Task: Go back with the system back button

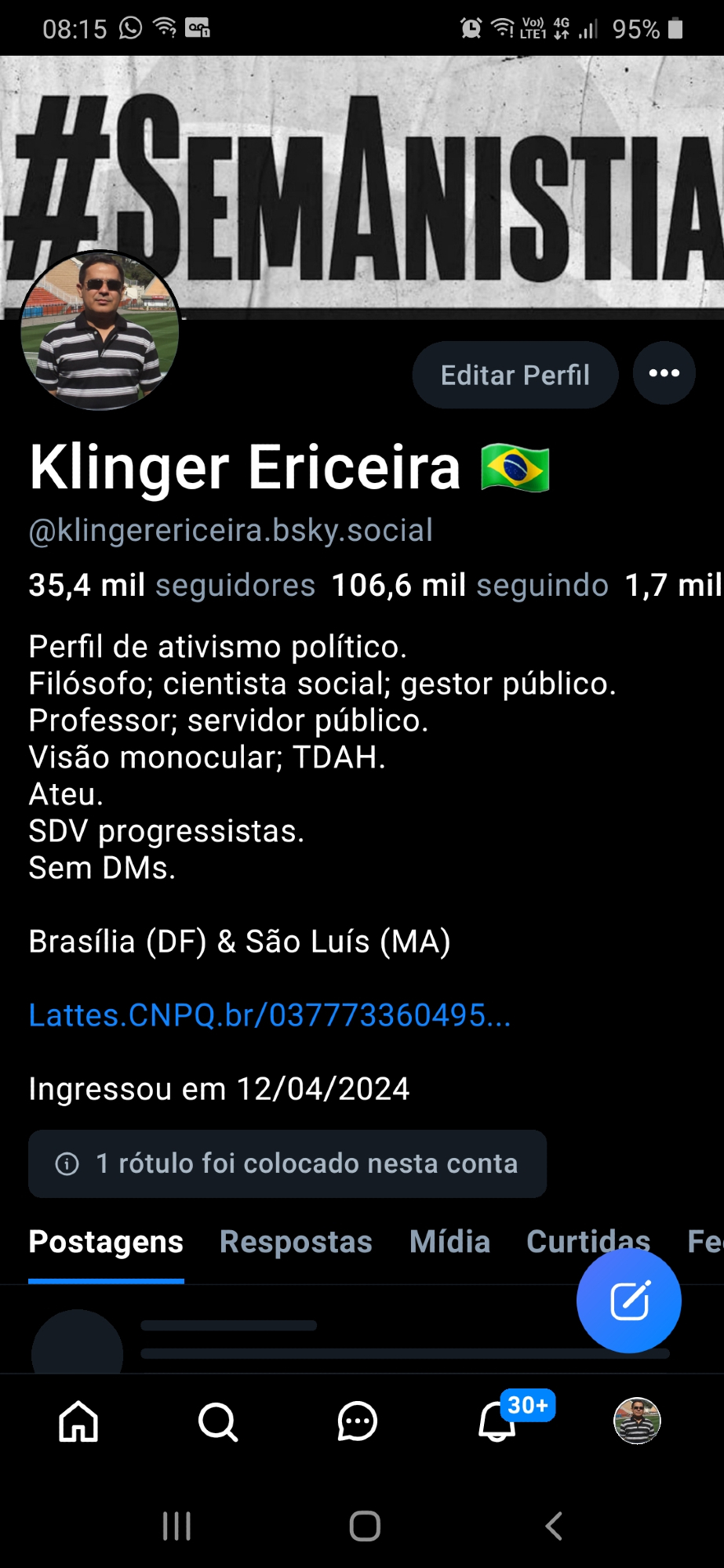Action: pyautogui.click(x=554, y=1526)
